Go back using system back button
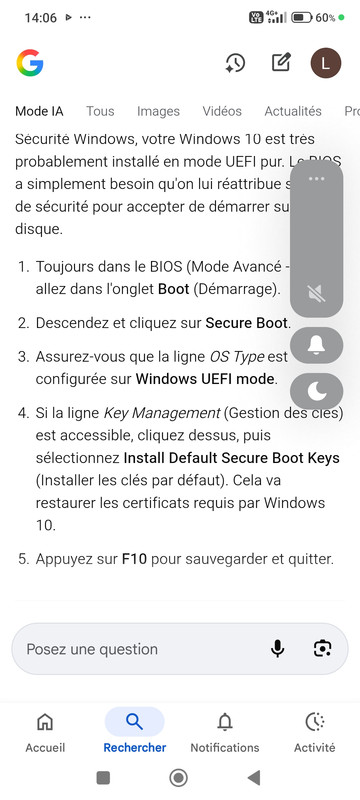This screenshot has width=360, height=800. click(253, 778)
